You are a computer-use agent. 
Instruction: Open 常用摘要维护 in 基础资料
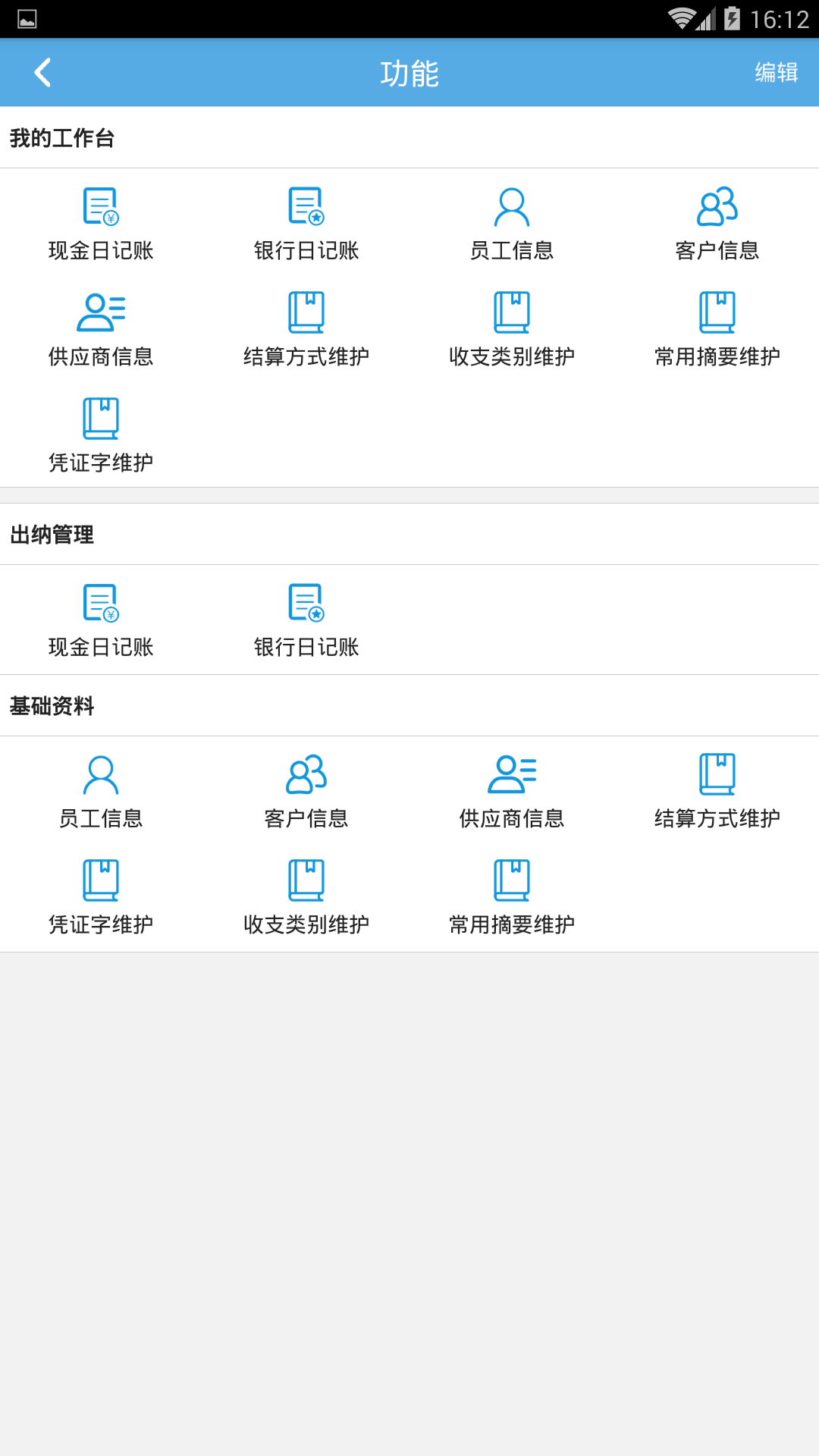point(512,895)
